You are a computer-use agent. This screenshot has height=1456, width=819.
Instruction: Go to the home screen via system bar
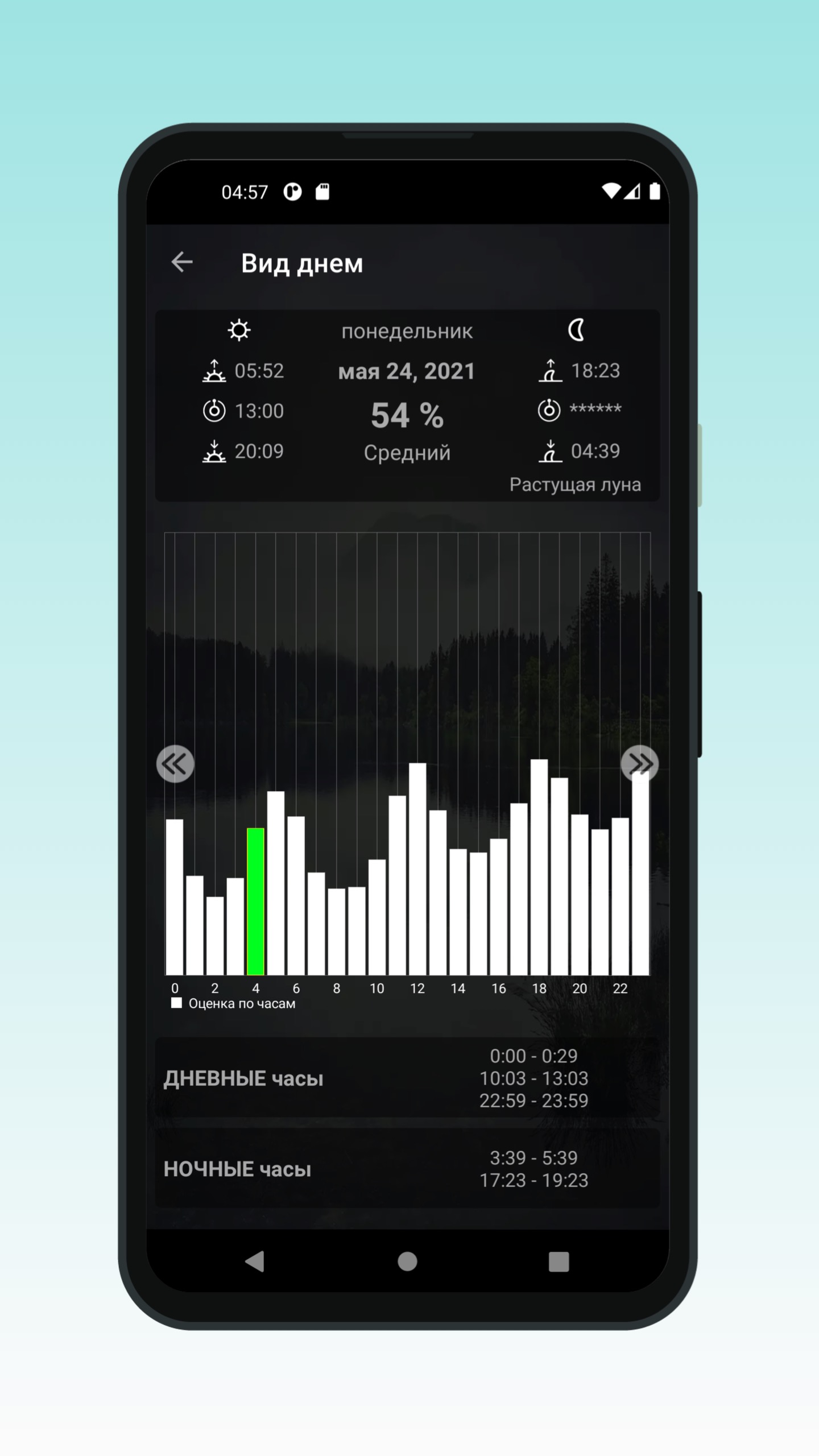click(x=407, y=1261)
